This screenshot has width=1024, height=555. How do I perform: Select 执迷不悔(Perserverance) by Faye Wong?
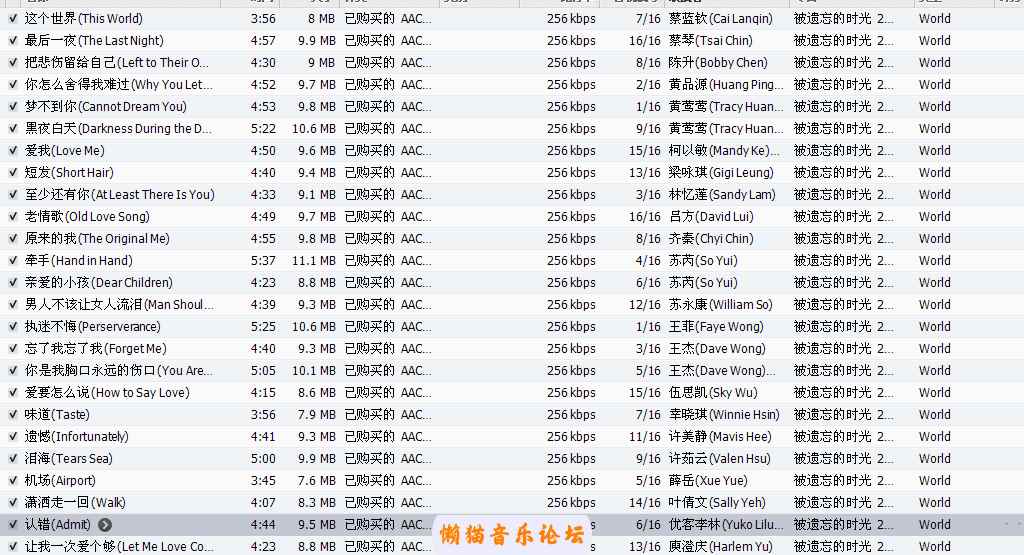[x=92, y=326]
